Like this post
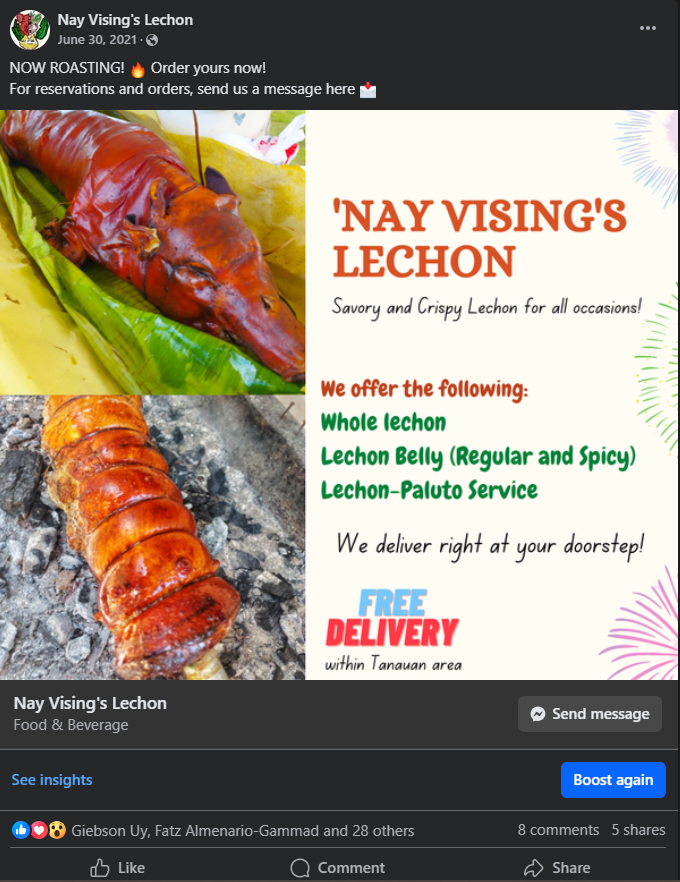Image resolution: width=680 pixels, height=882 pixels. (118, 867)
